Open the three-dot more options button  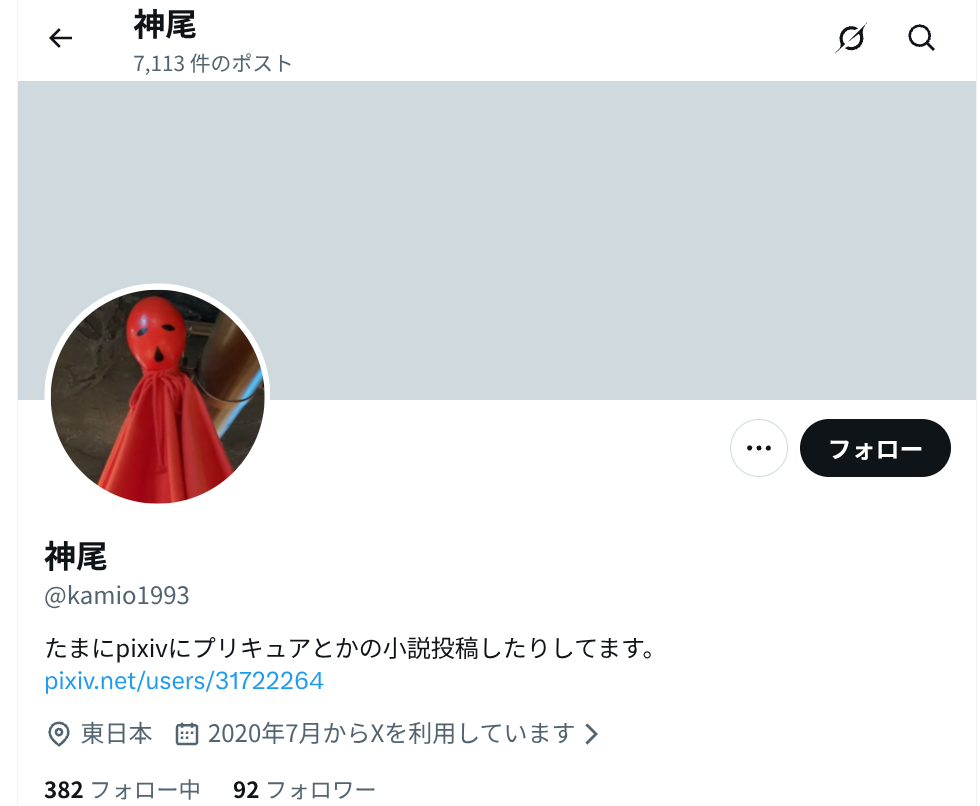coord(759,448)
